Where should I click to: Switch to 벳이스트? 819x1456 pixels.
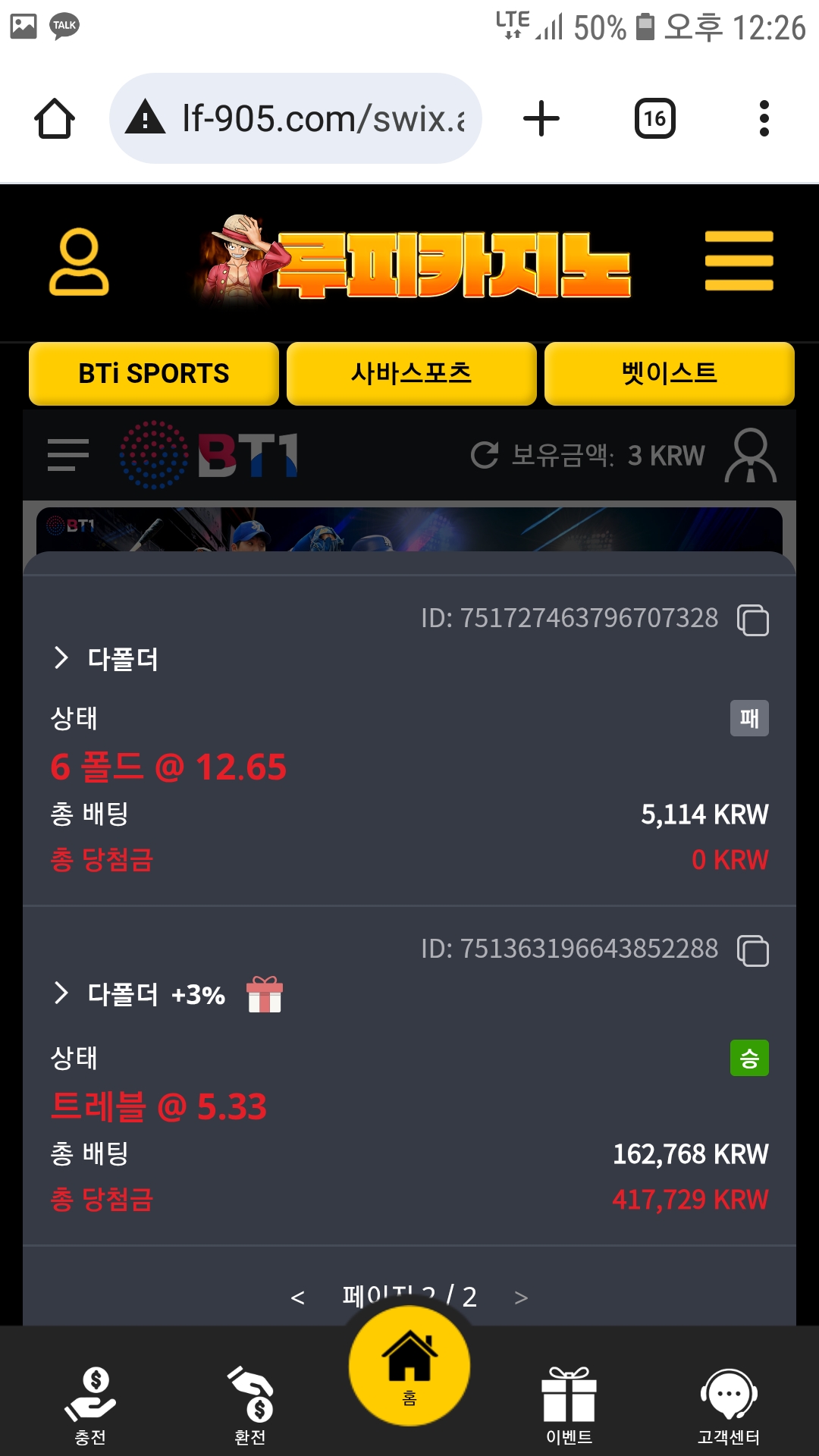669,373
